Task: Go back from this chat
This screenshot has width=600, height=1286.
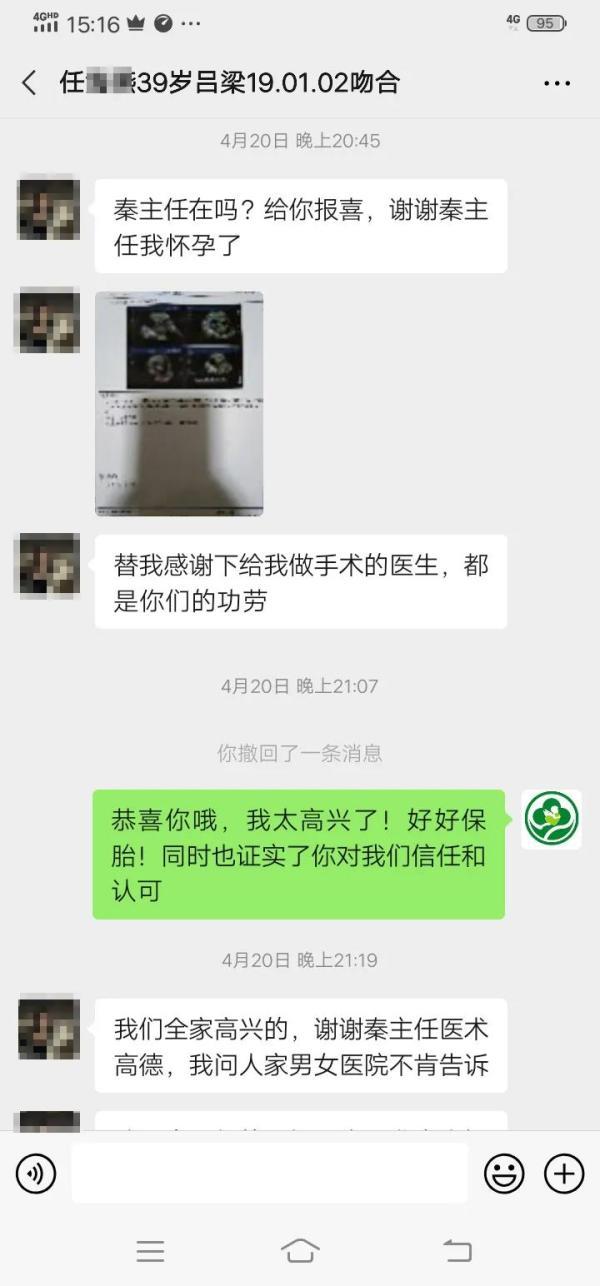Action: point(29,83)
